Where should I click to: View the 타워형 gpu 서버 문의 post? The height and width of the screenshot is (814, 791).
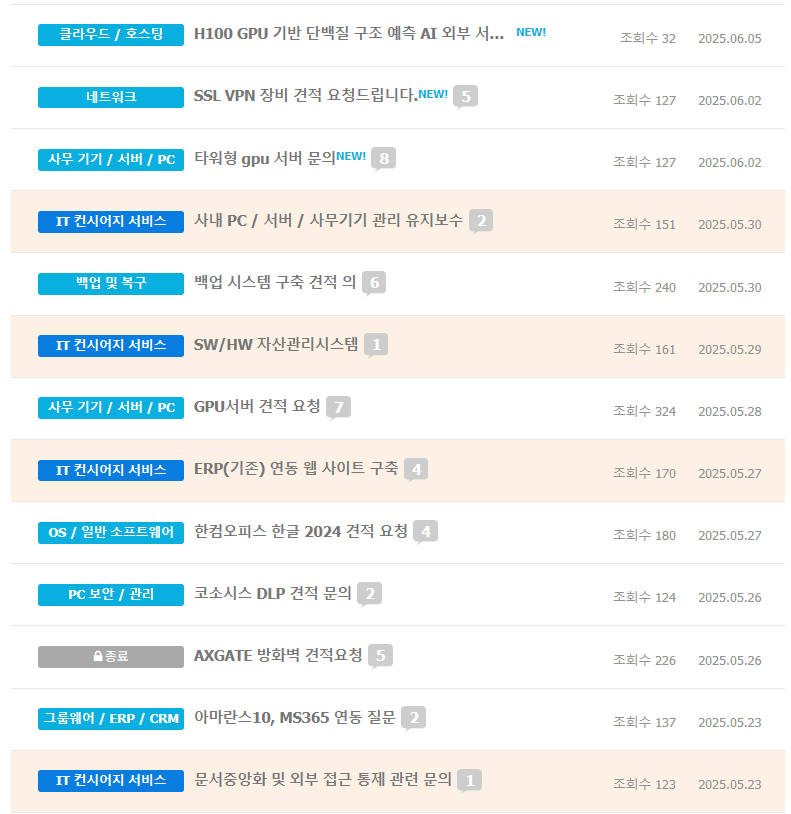click(264, 158)
